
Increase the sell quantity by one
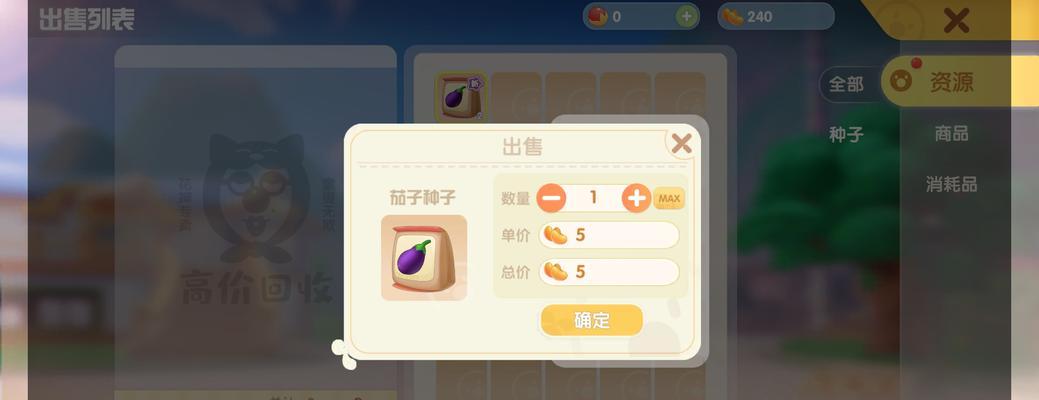636,198
